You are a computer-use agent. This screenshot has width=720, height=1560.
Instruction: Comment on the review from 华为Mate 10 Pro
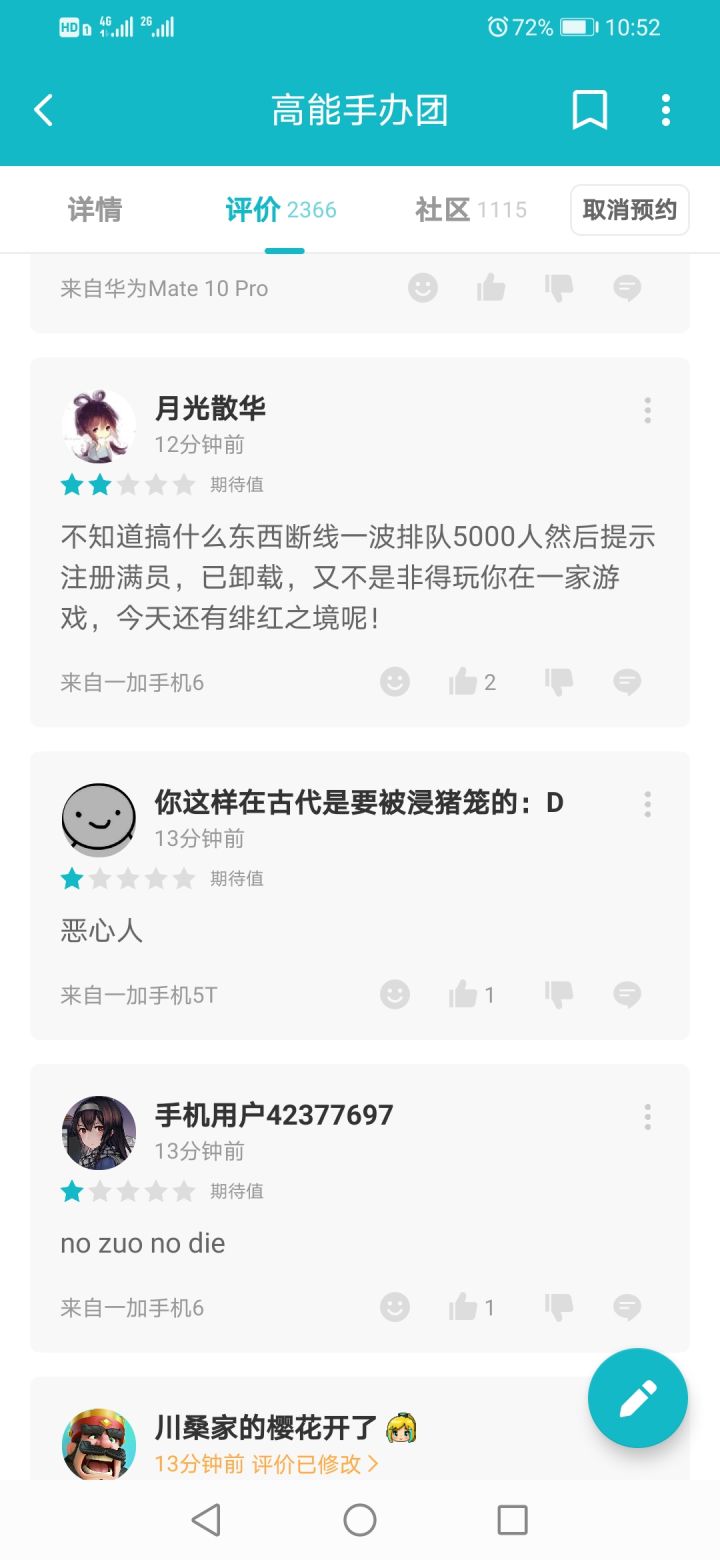click(x=627, y=288)
